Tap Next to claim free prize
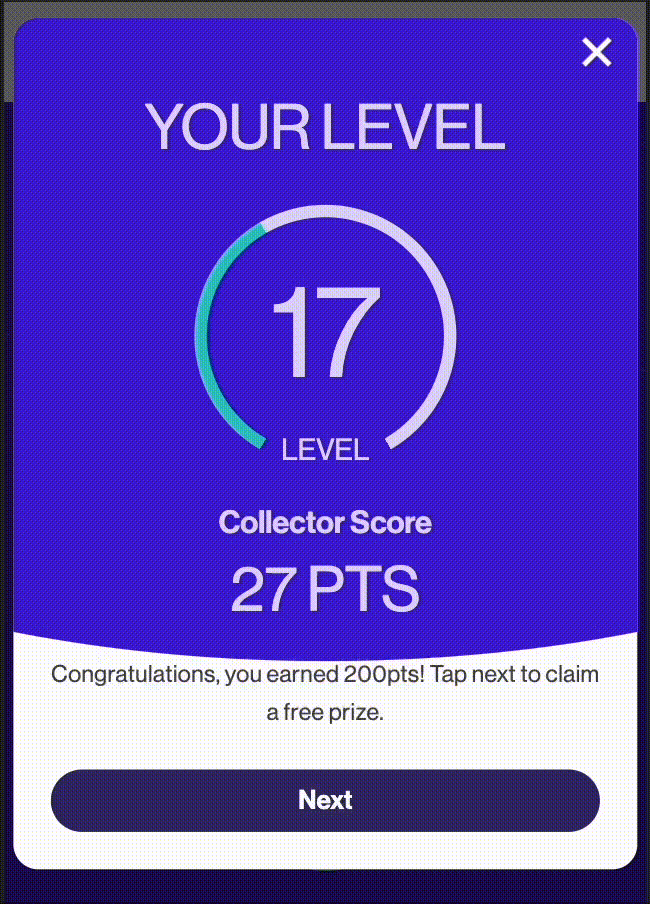The height and width of the screenshot is (904, 650). (325, 800)
